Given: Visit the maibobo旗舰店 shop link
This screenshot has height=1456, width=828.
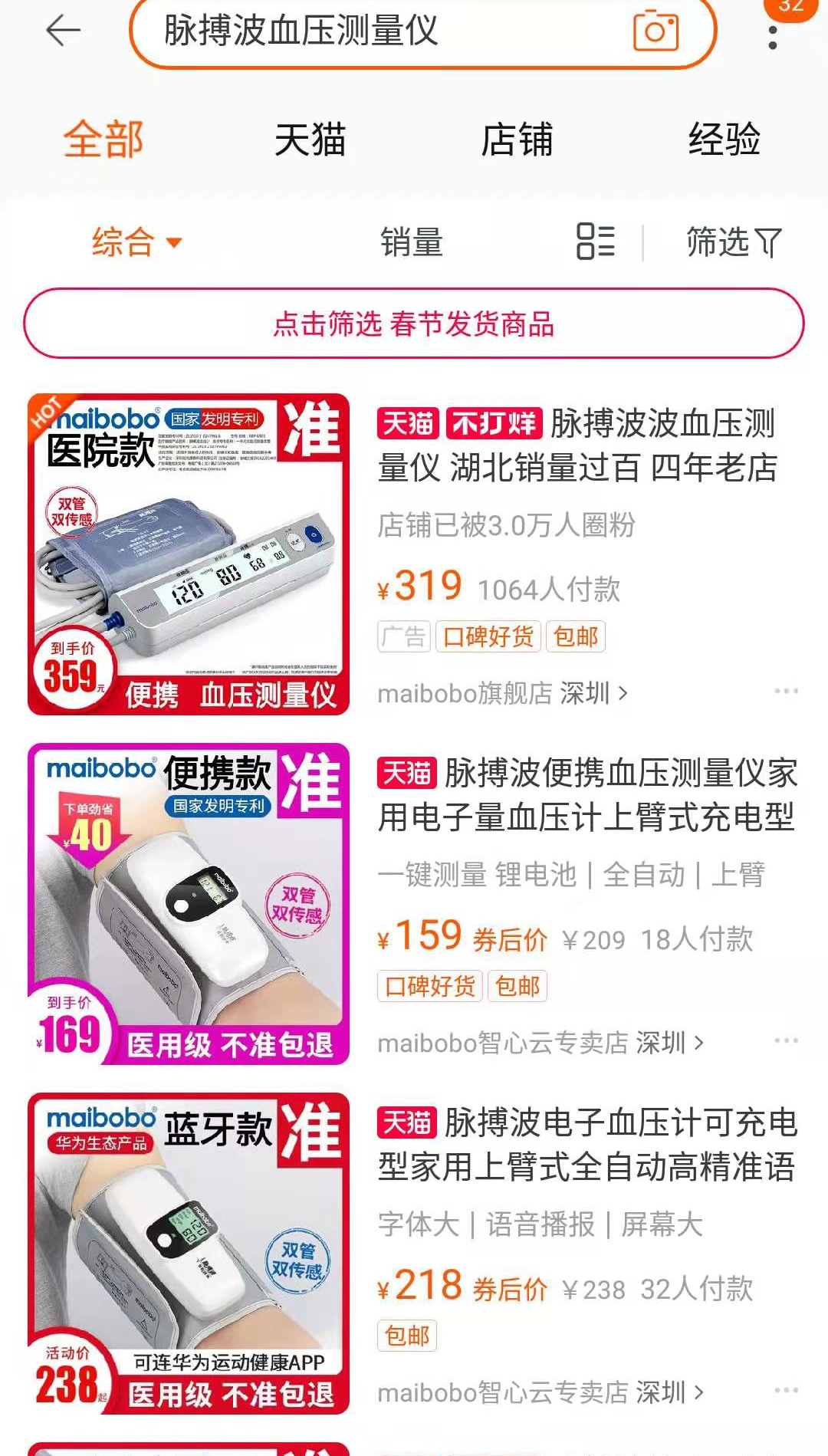Looking at the screenshot, I should (502, 693).
